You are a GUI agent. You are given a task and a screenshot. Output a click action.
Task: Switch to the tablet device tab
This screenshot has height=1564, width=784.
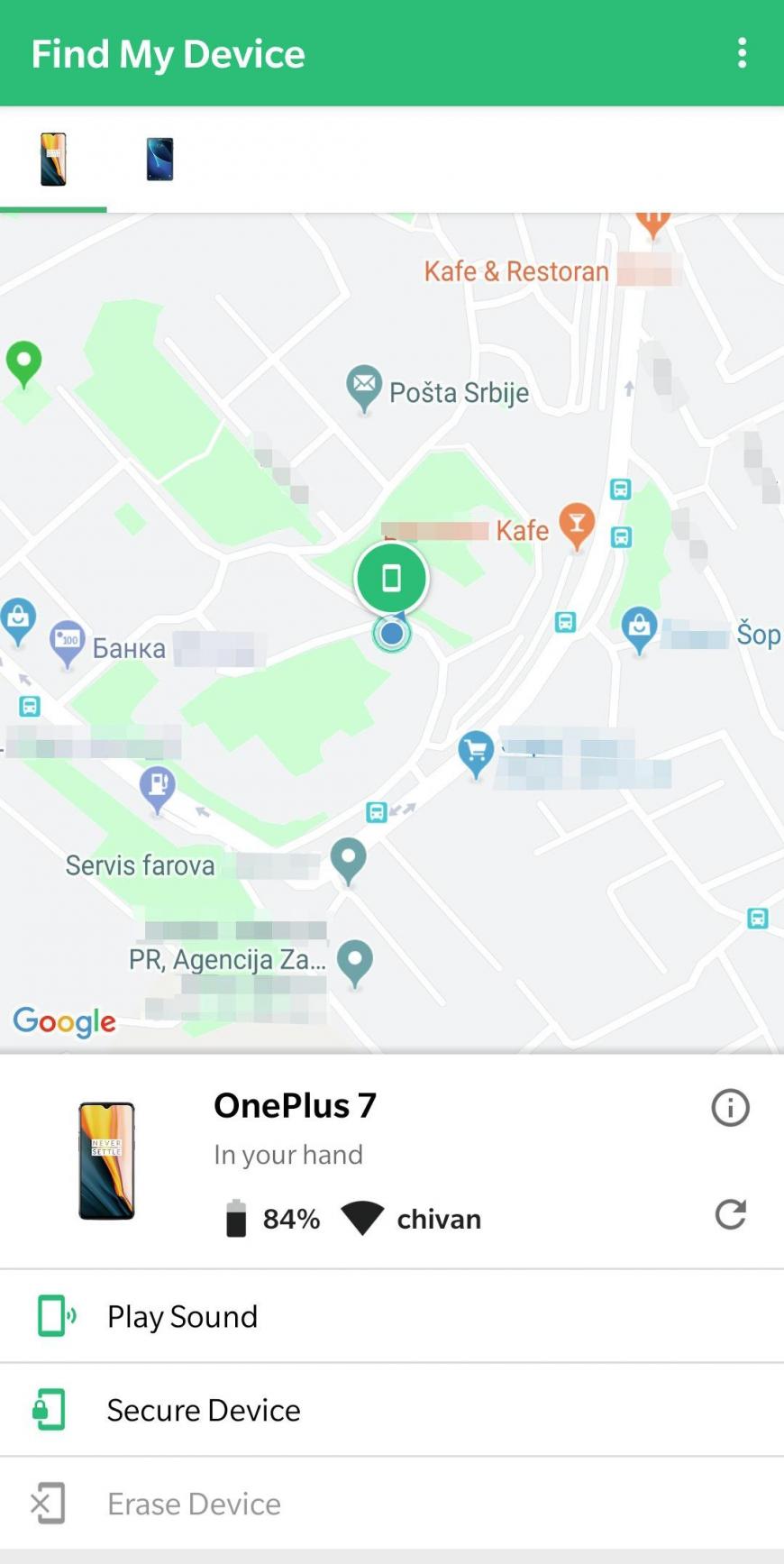(x=160, y=160)
